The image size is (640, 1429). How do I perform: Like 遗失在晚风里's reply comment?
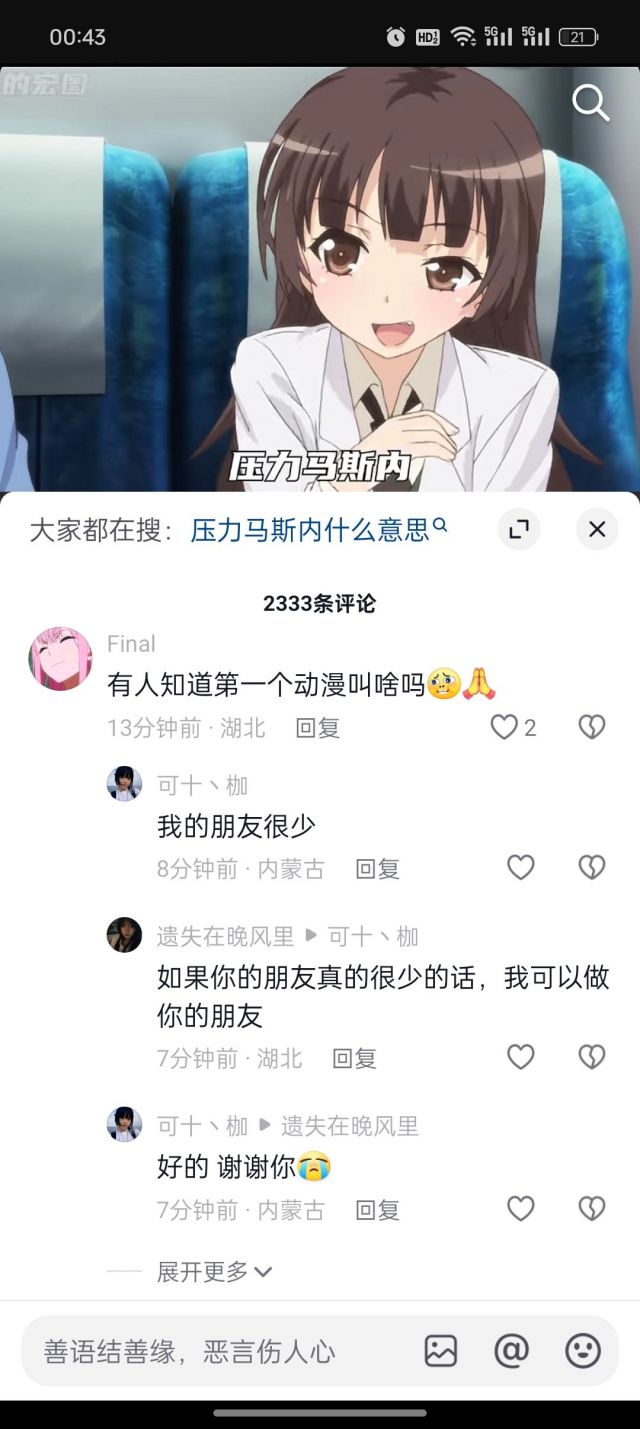click(x=521, y=1057)
